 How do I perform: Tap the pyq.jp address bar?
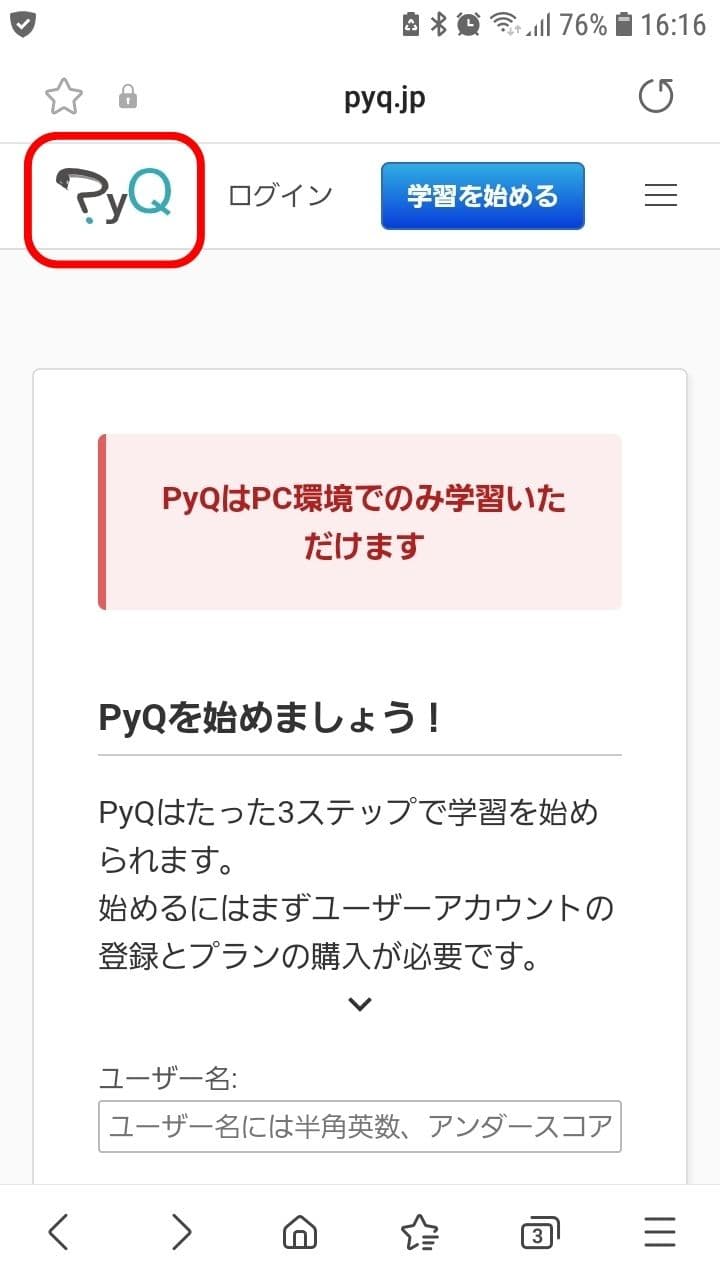(x=385, y=96)
